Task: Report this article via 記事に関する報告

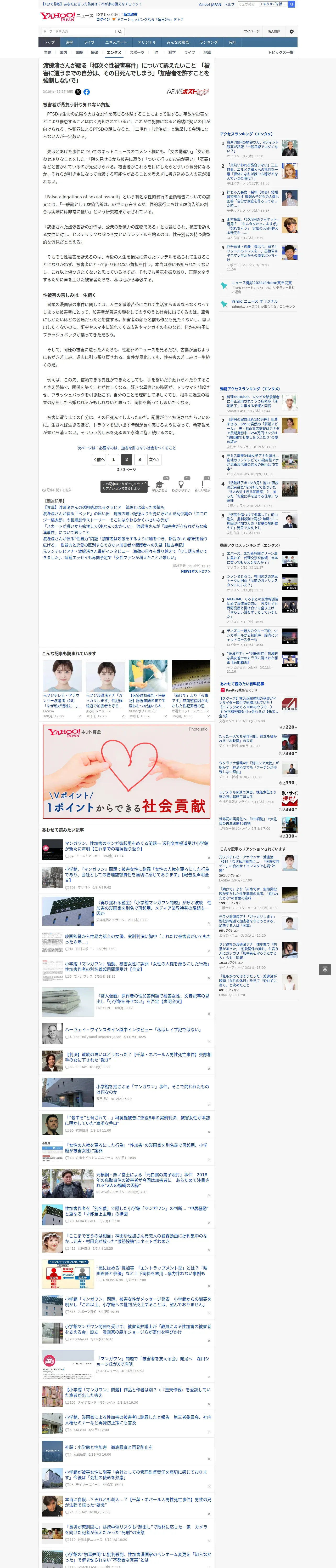Action: pyautogui.click(x=57, y=490)
